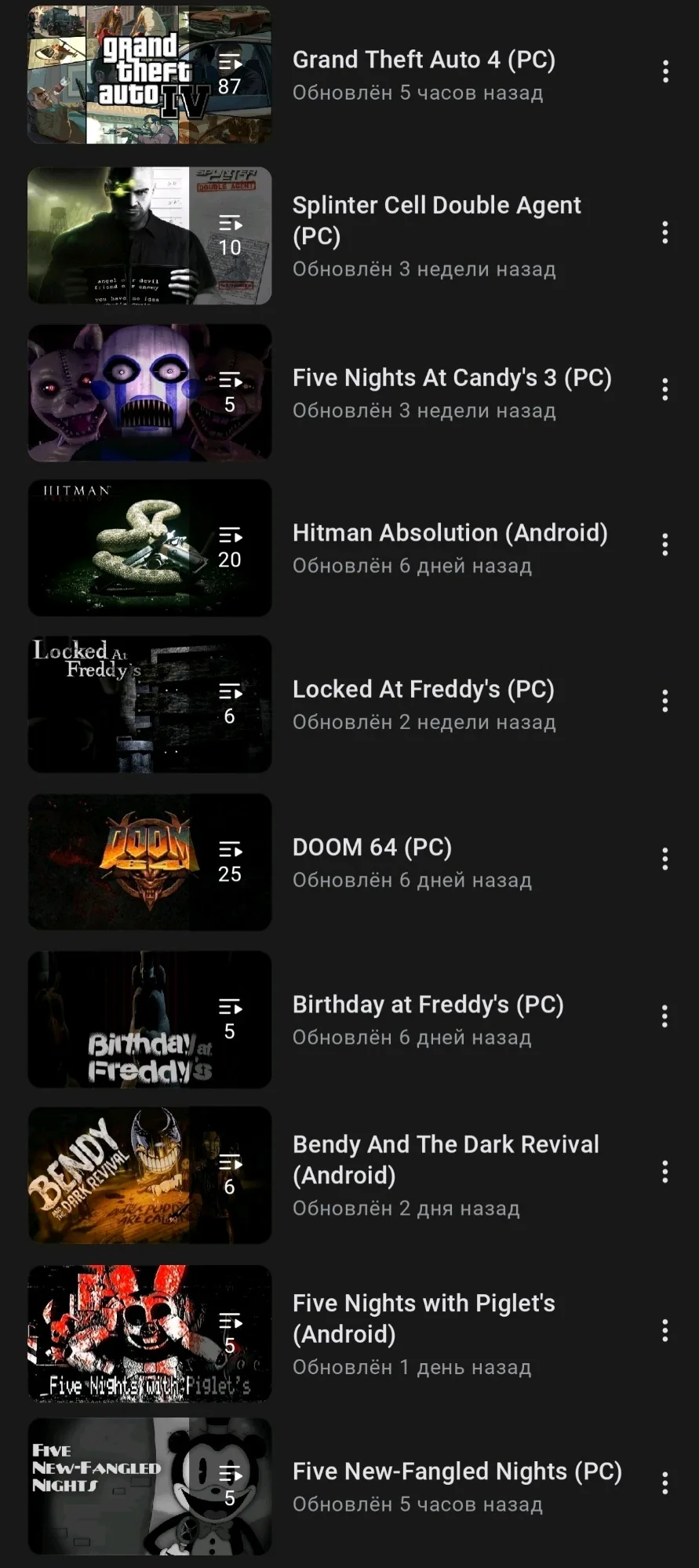
Task: Open options for Grand Theft Auto 4 playlist
Action: [x=665, y=72]
